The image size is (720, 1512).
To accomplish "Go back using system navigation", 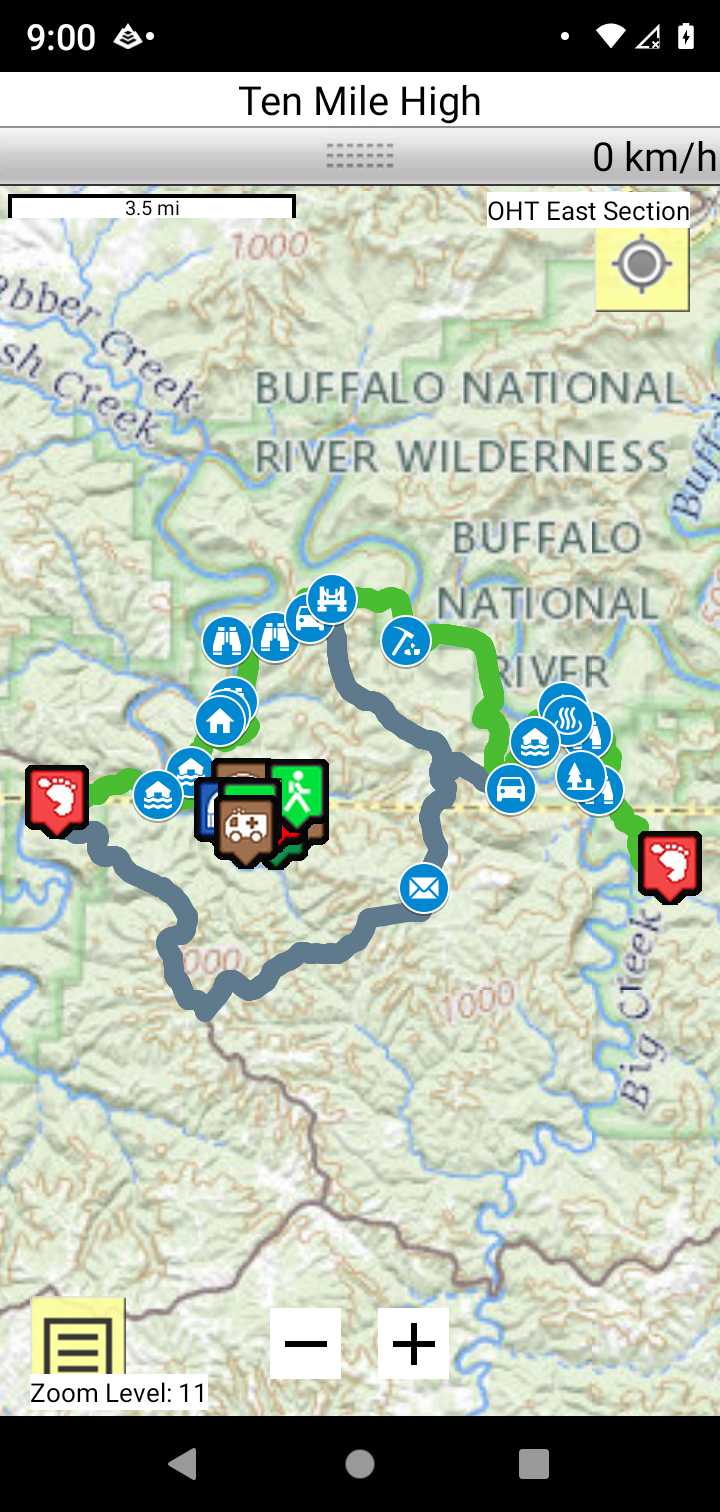I will tap(182, 1464).
